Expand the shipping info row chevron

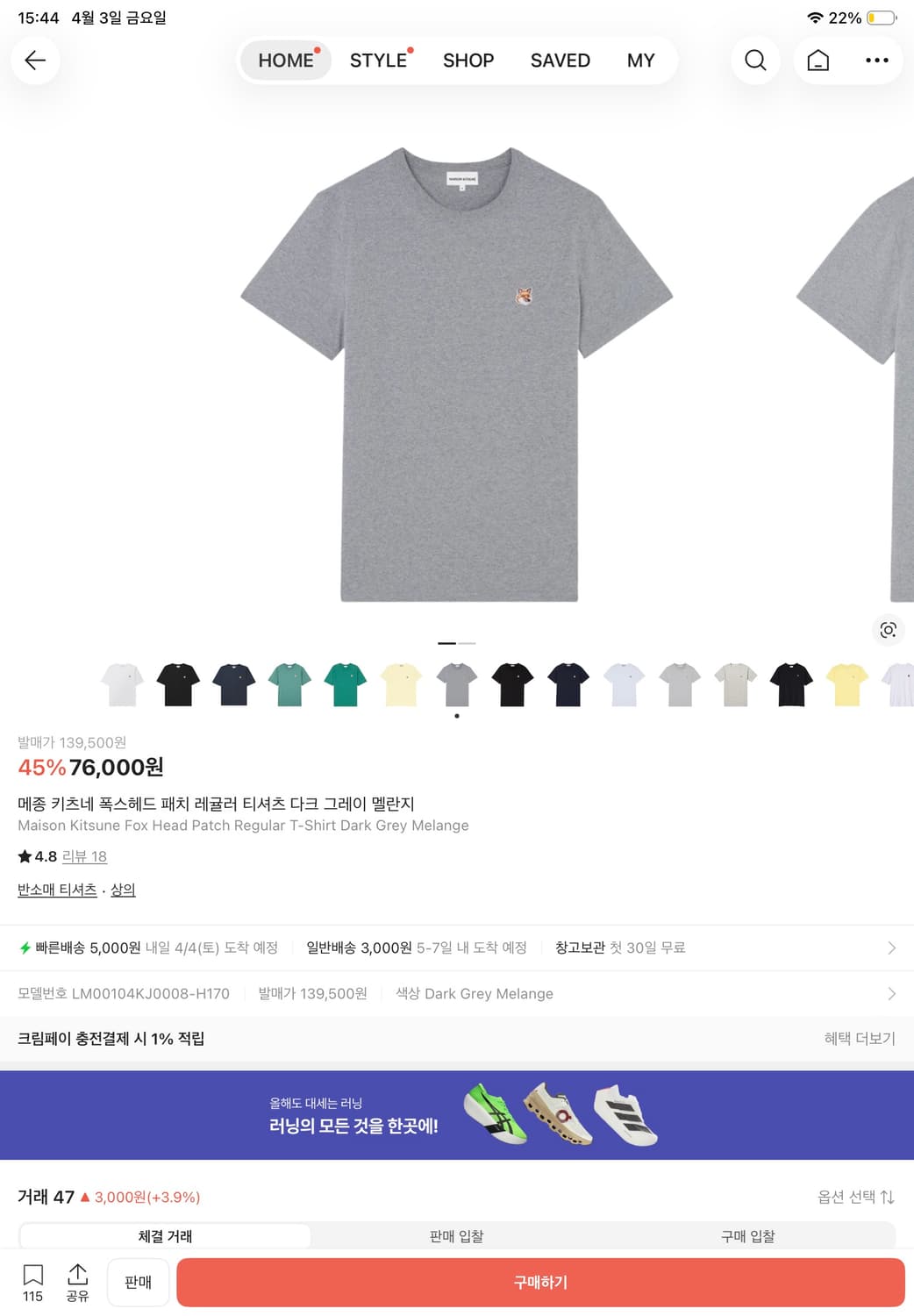coord(892,948)
